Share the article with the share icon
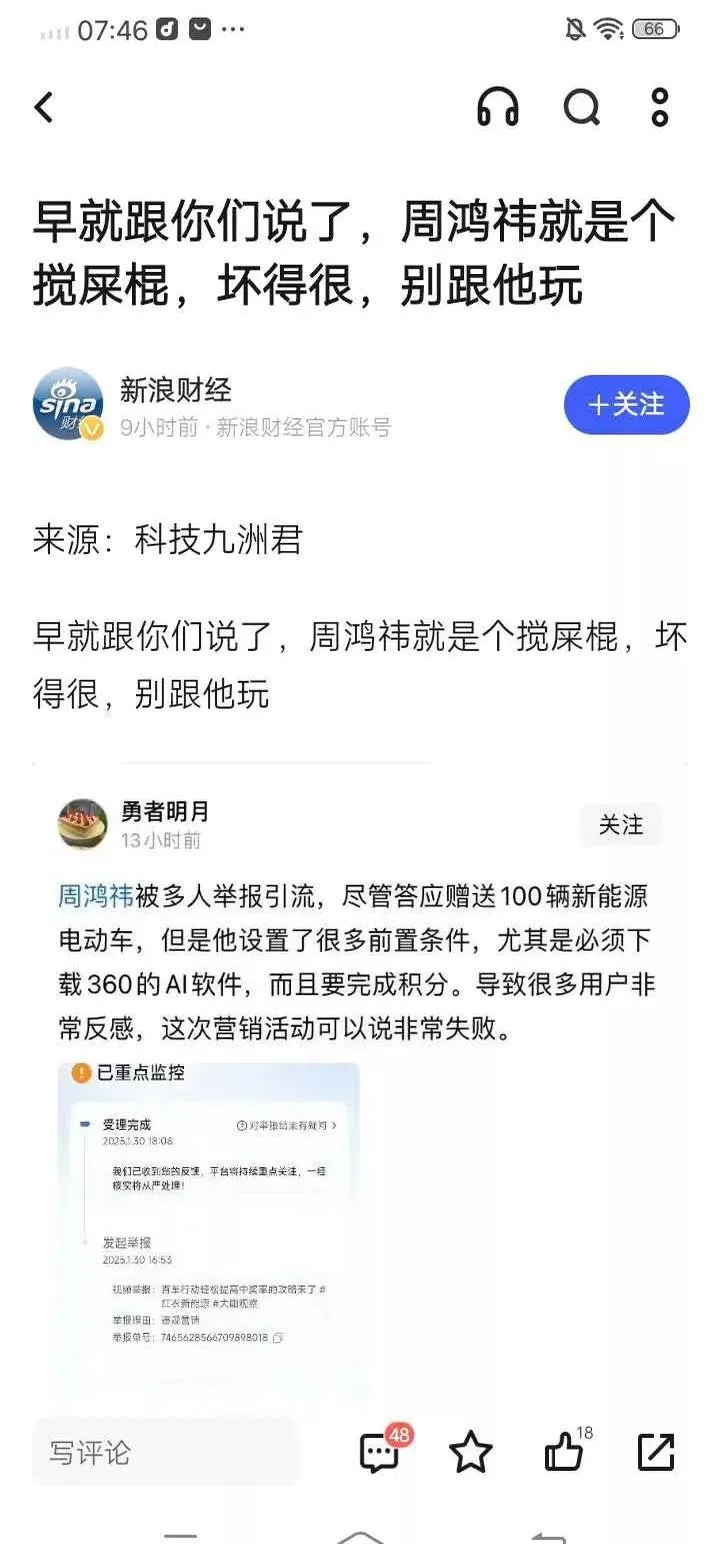This screenshot has width=720, height=1544. (x=656, y=1452)
